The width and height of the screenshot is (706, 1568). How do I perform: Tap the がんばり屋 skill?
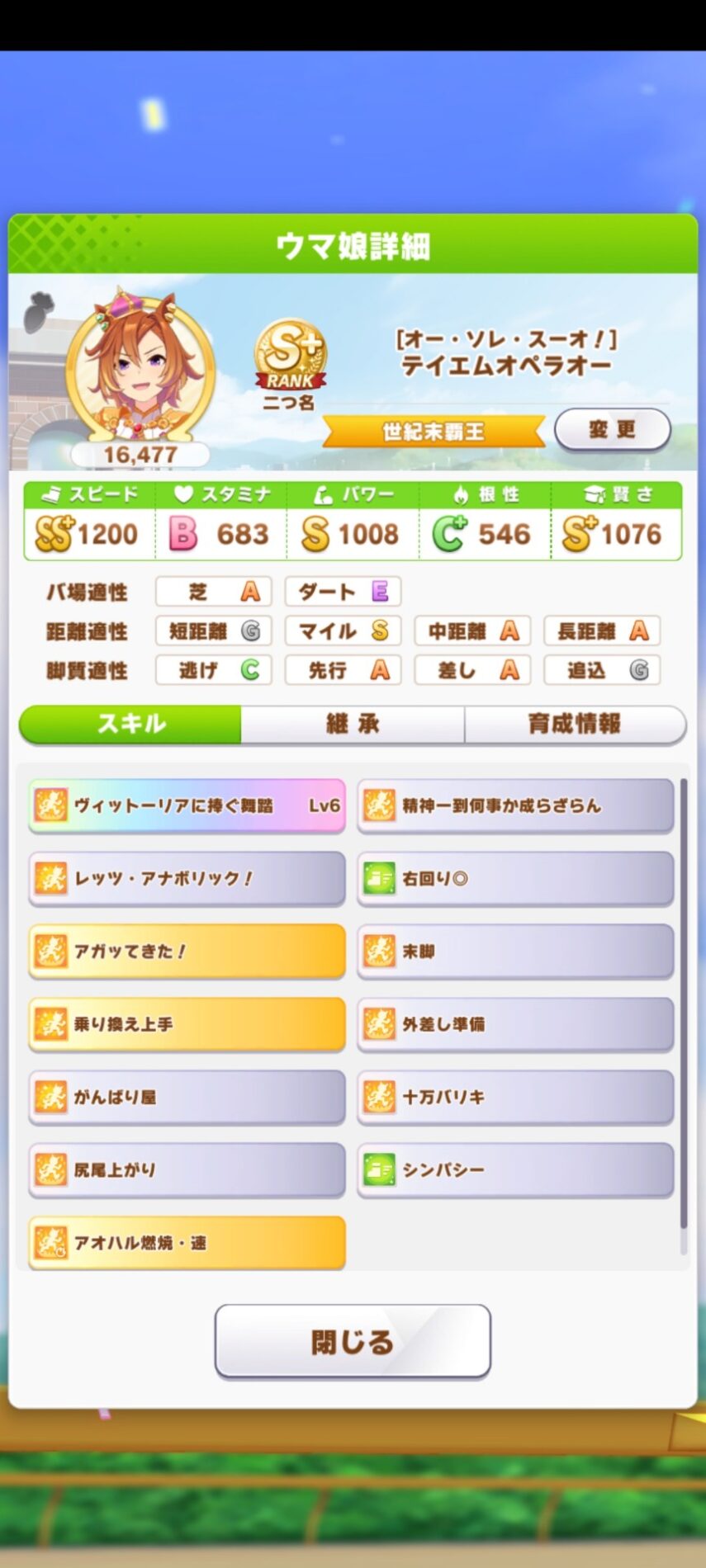(187, 1097)
